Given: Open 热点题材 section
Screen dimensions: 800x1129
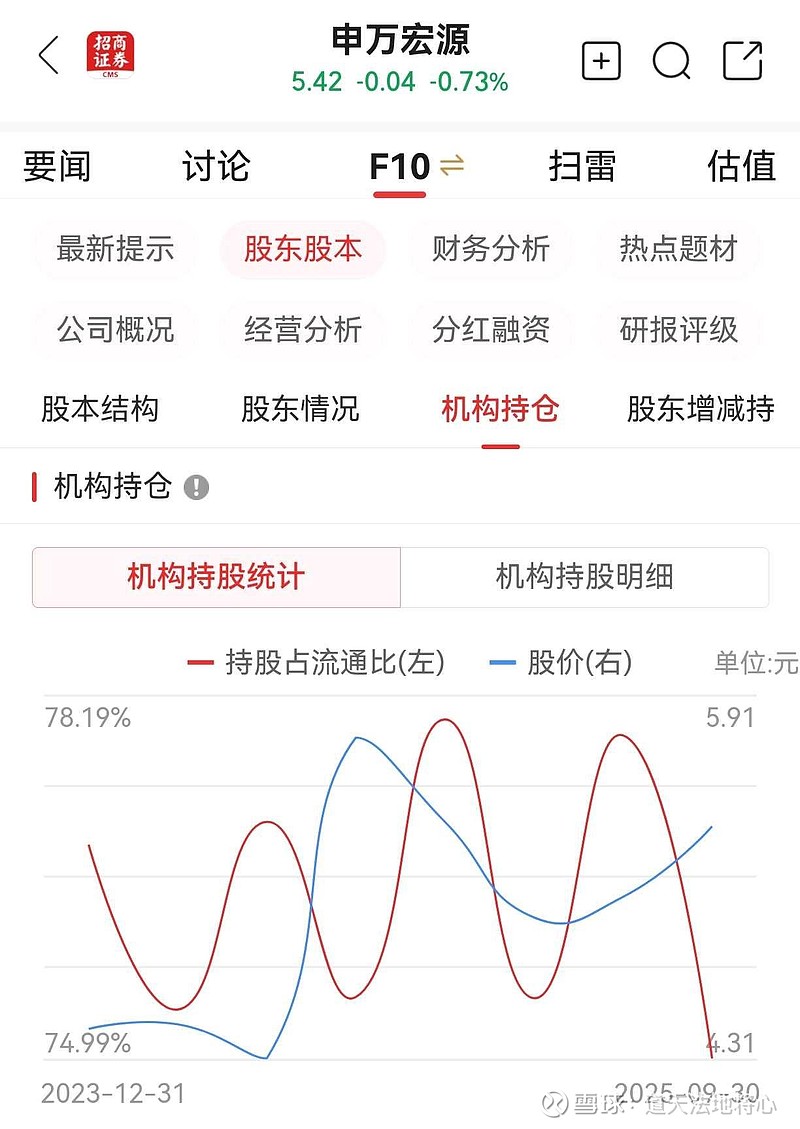Looking at the screenshot, I should (x=676, y=250).
